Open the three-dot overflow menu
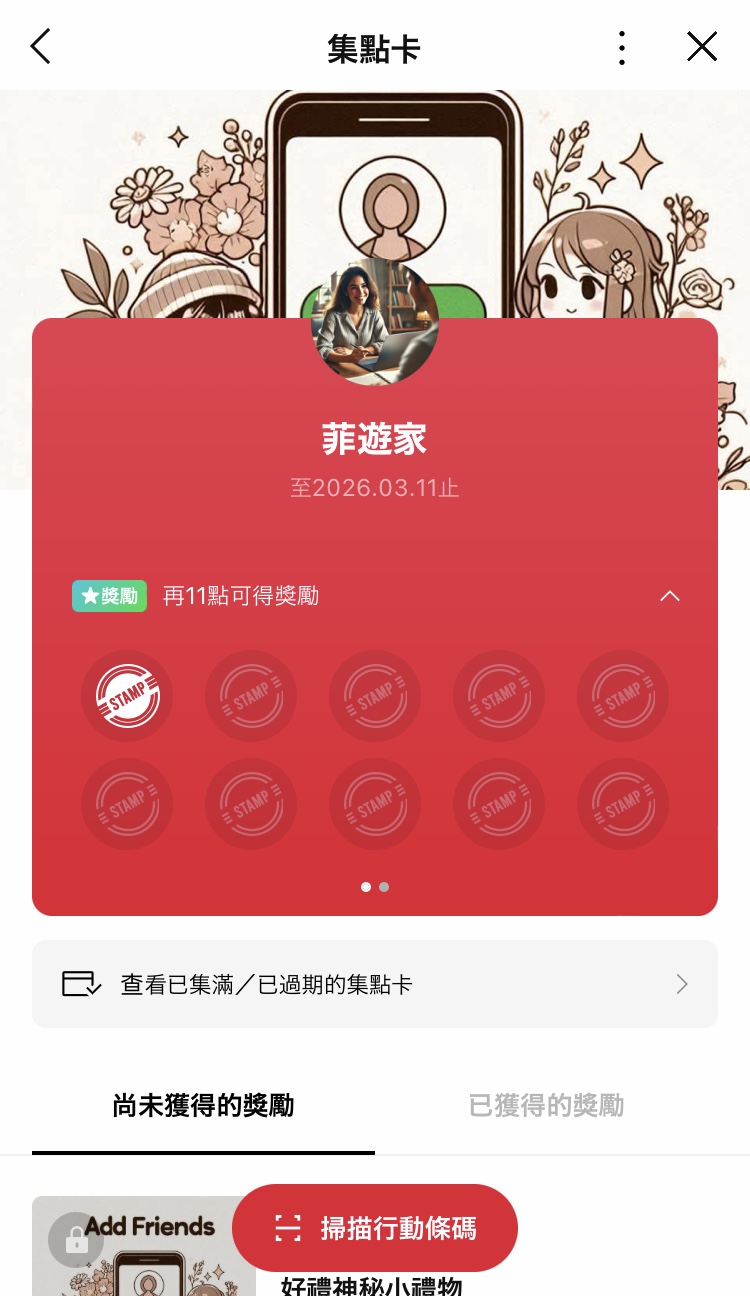The image size is (750, 1296). (x=622, y=47)
